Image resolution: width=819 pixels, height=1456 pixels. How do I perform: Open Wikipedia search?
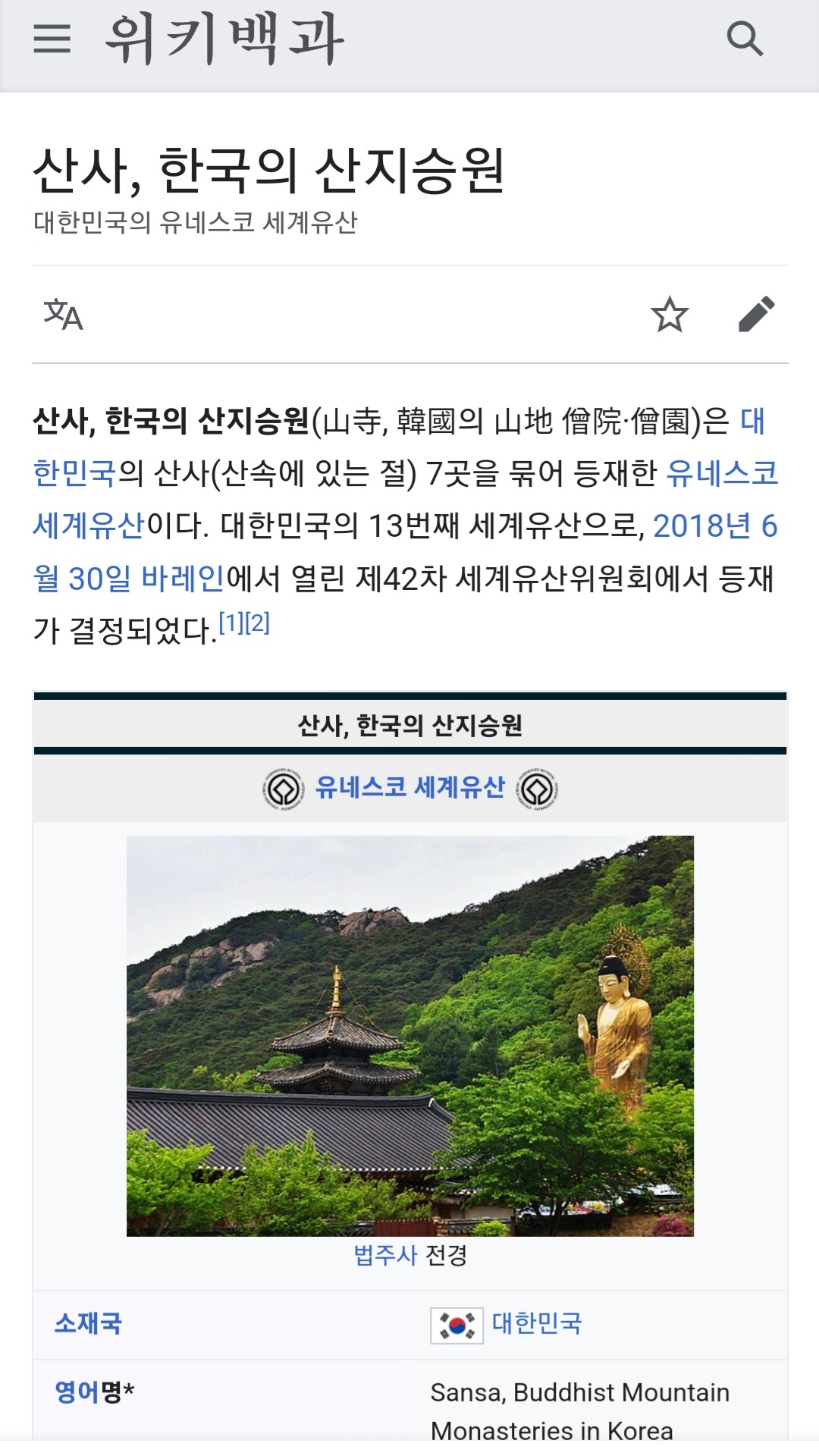click(744, 39)
